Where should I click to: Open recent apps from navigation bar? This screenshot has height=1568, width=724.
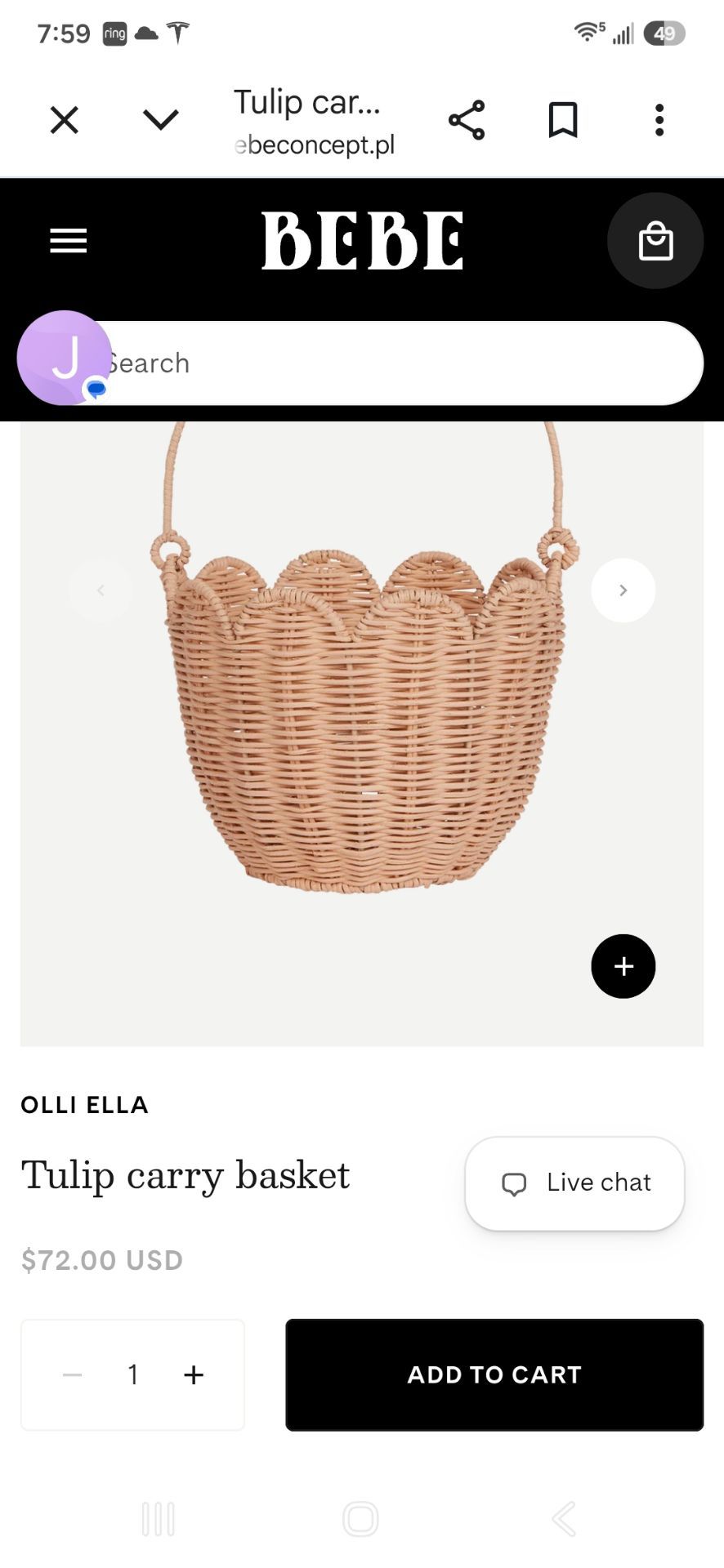pyautogui.click(x=159, y=1519)
